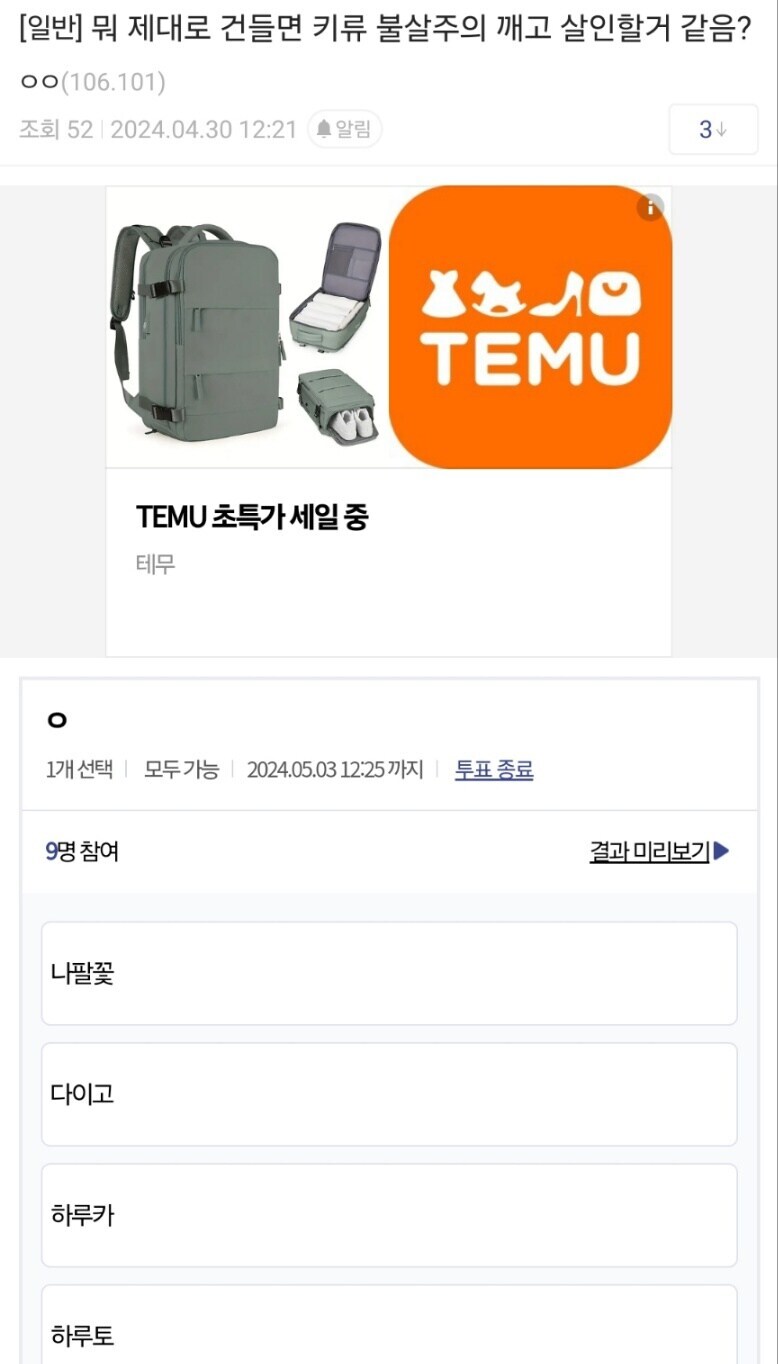The image size is (778, 1364).
Task: Open the TEMU 초특가 세일 중 ad
Action: point(251,518)
